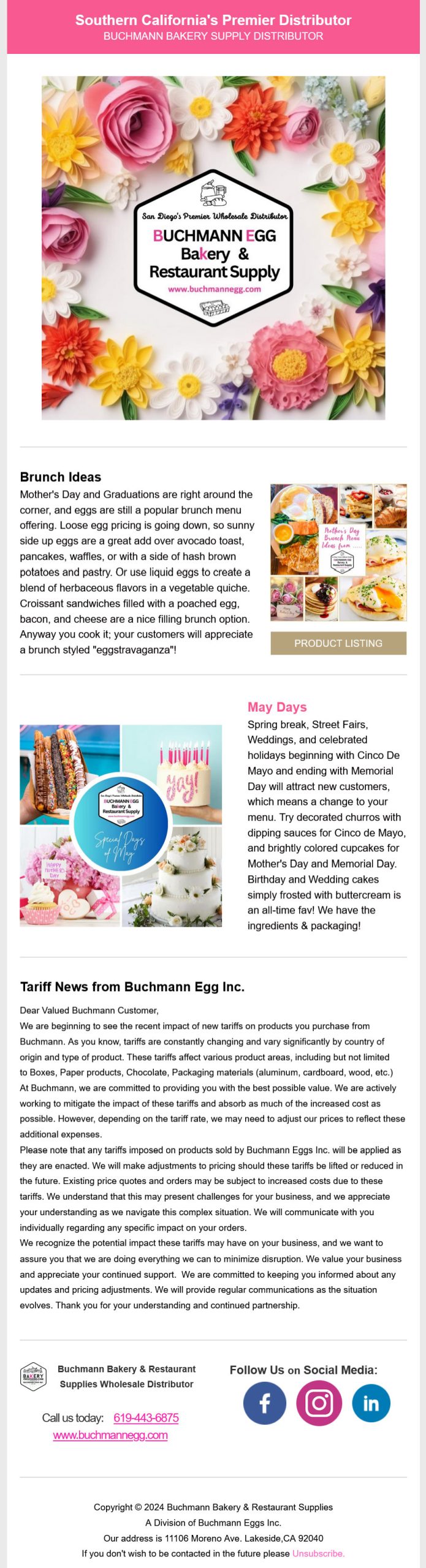
Task: Open the PRODUCT LISTING button
Action: (338, 643)
